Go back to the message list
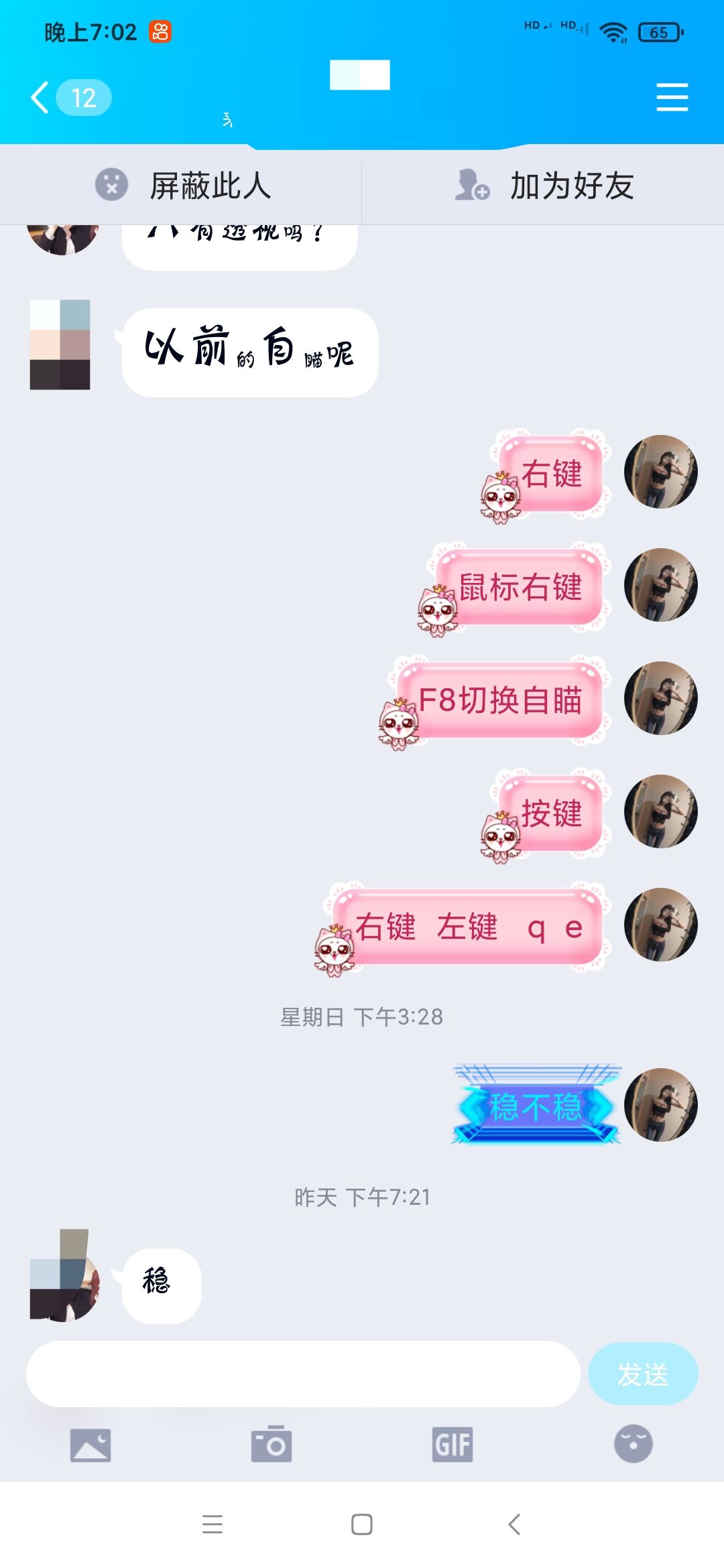 pyautogui.click(x=42, y=98)
